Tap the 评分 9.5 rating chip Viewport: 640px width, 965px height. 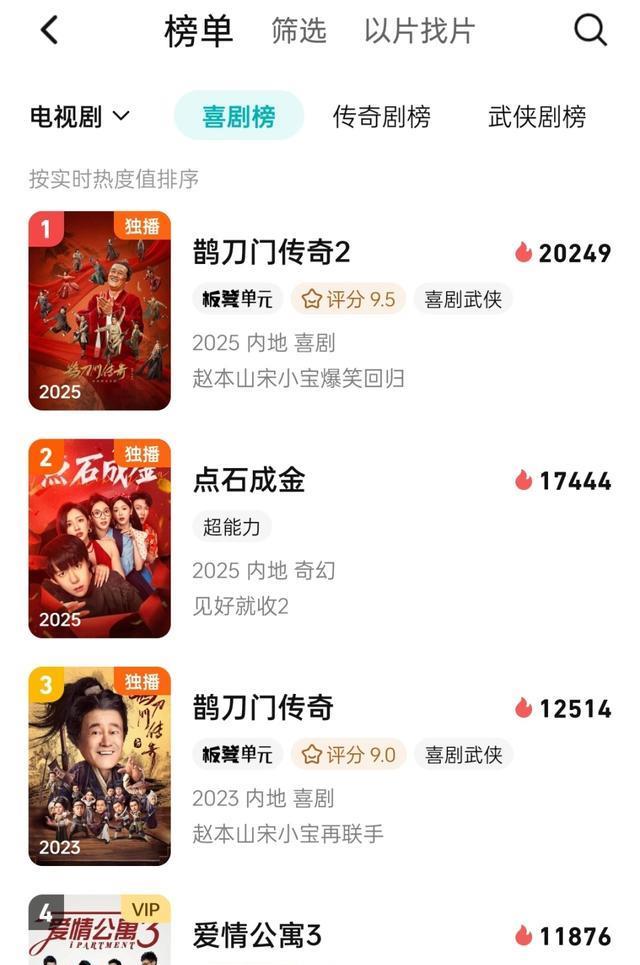pyautogui.click(x=349, y=299)
